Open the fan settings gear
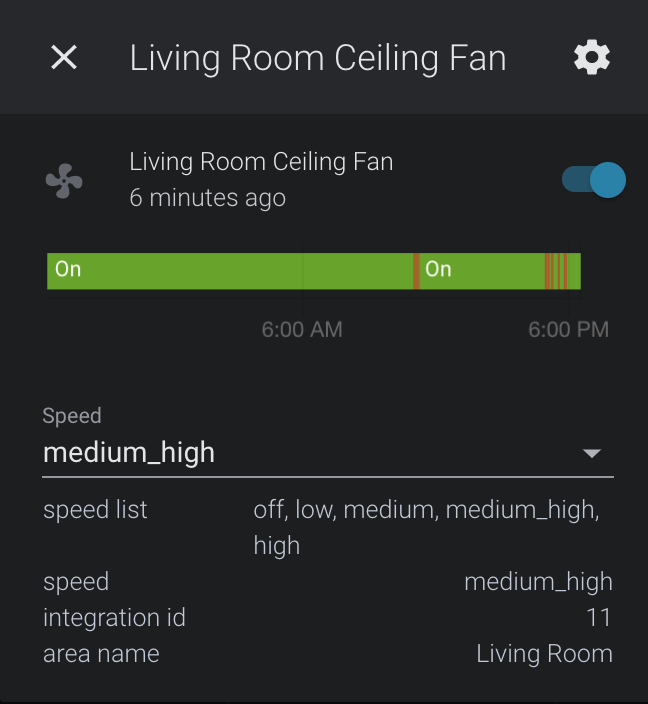This screenshot has width=648, height=704. [x=592, y=58]
